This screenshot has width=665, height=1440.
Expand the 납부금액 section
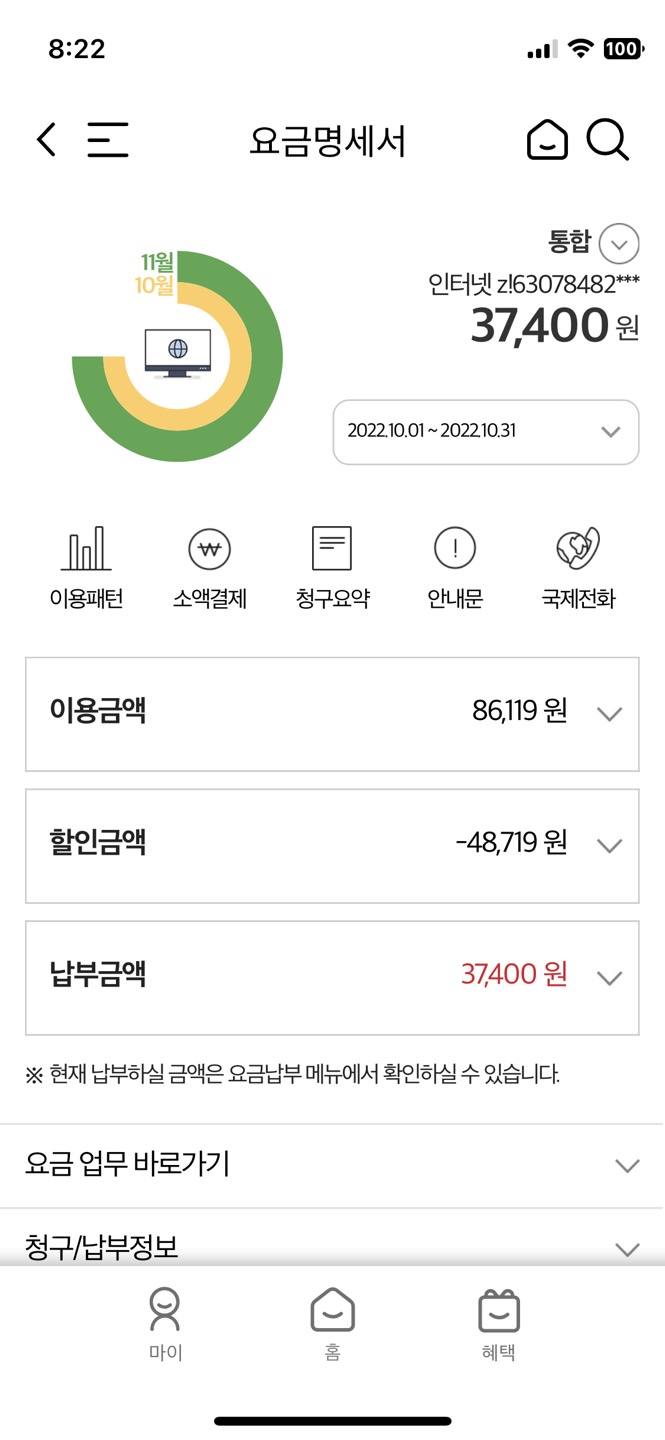click(332, 977)
